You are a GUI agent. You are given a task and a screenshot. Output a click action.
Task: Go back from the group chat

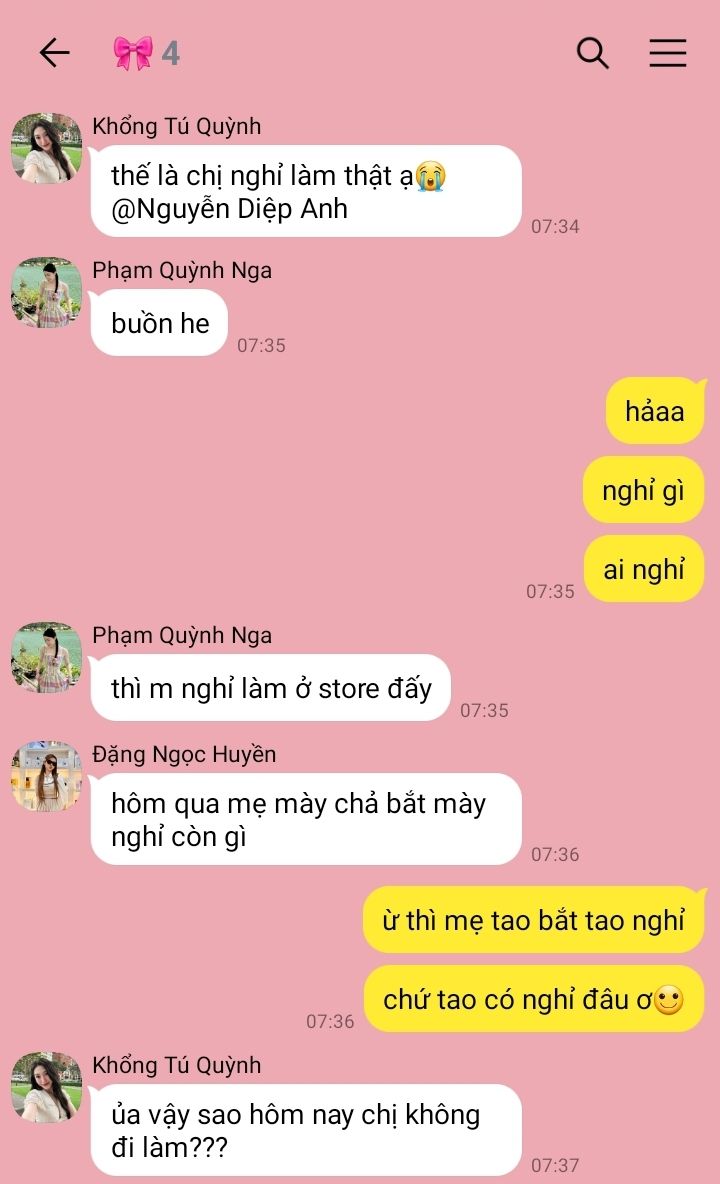(54, 53)
